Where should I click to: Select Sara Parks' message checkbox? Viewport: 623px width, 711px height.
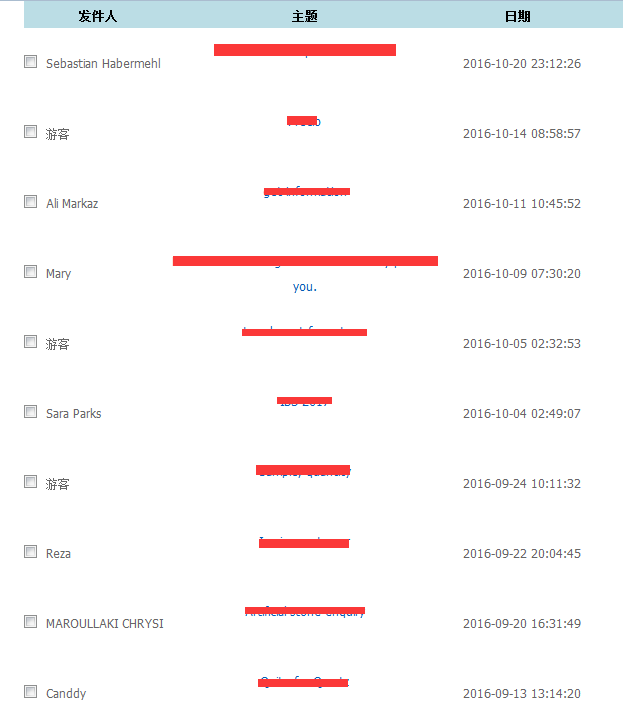(x=31, y=412)
